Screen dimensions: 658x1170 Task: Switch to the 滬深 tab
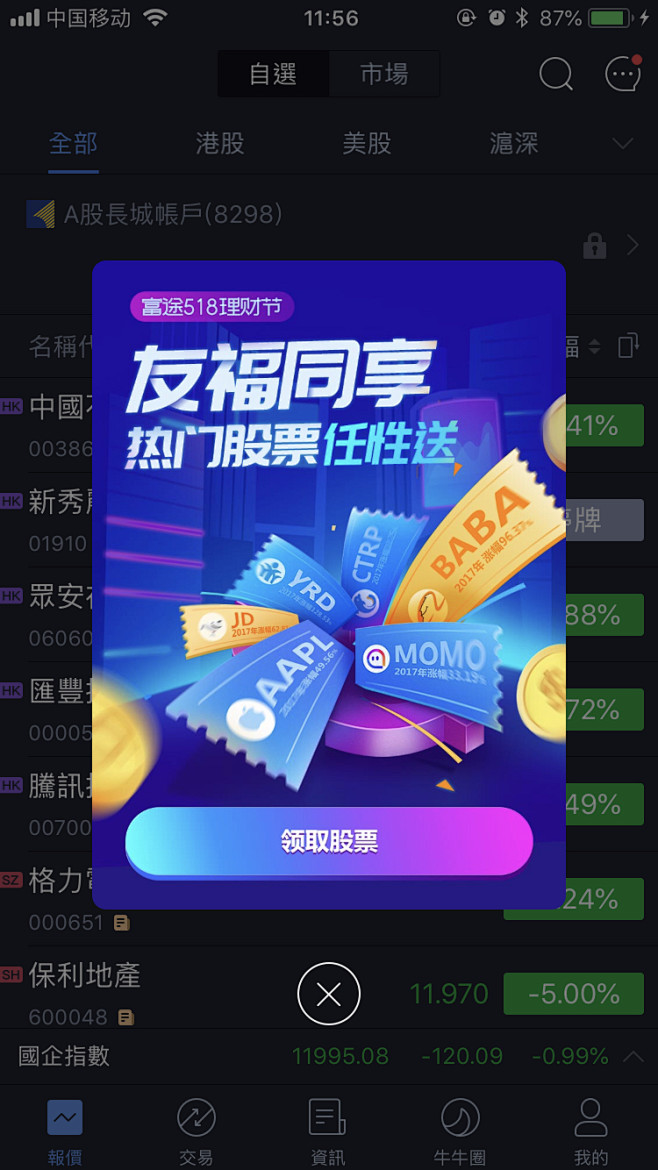[514, 143]
